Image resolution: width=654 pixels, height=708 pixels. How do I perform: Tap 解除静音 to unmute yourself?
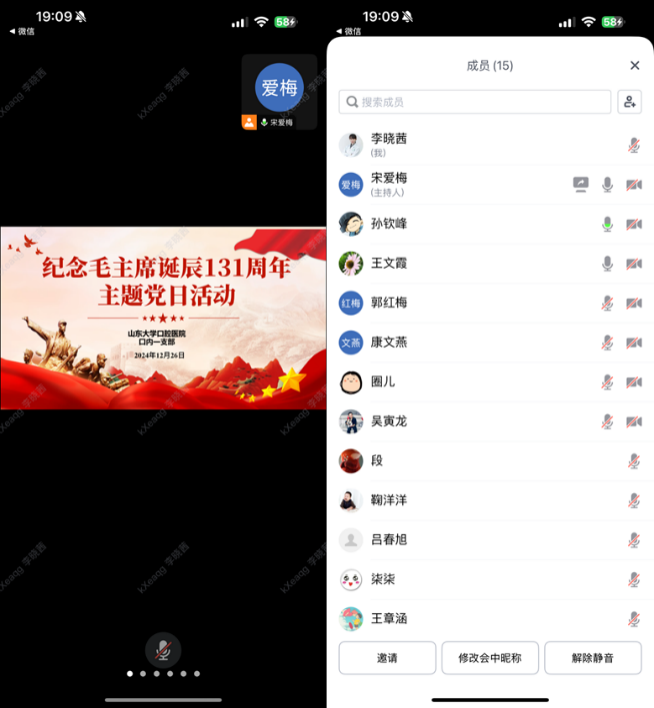(593, 658)
